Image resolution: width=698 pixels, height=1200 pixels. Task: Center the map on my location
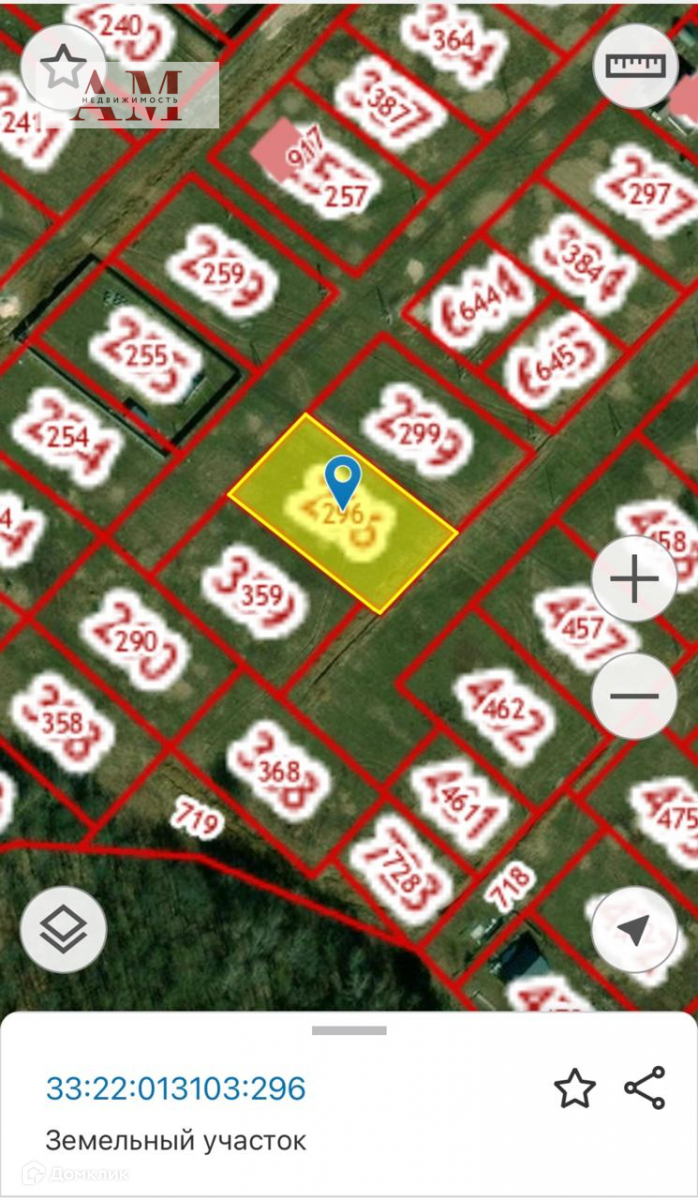(635, 929)
